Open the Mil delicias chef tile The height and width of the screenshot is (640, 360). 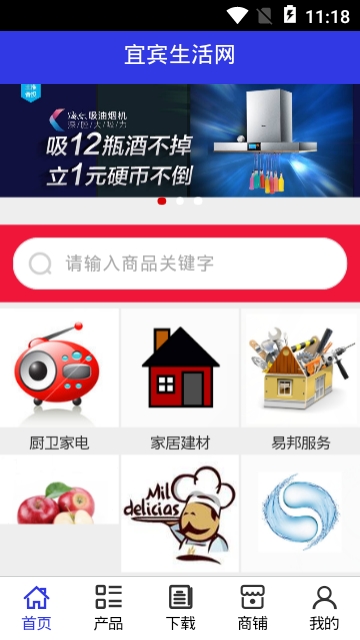point(180,513)
